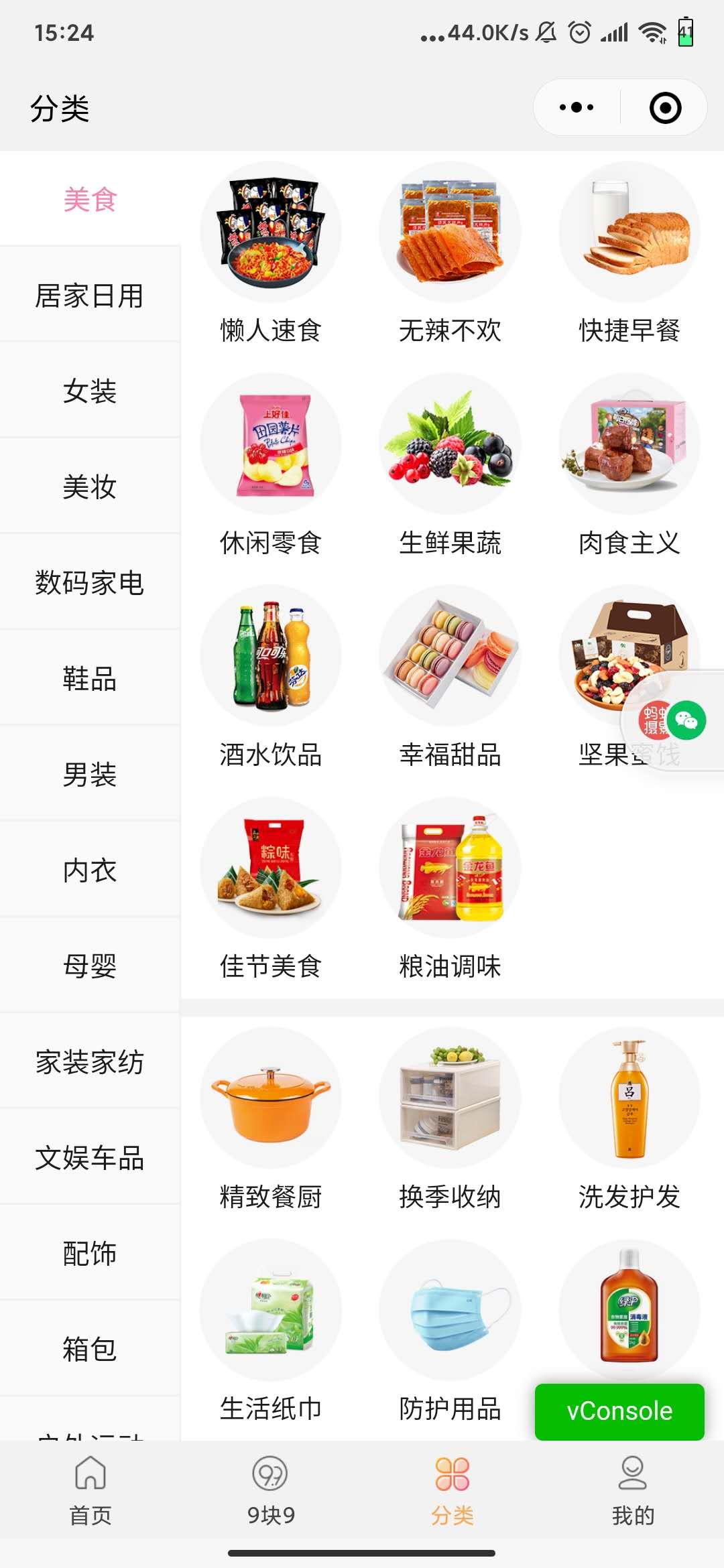View the 幸福甜品 subcategory
This screenshot has width=724, height=1568.
[x=450, y=678]
